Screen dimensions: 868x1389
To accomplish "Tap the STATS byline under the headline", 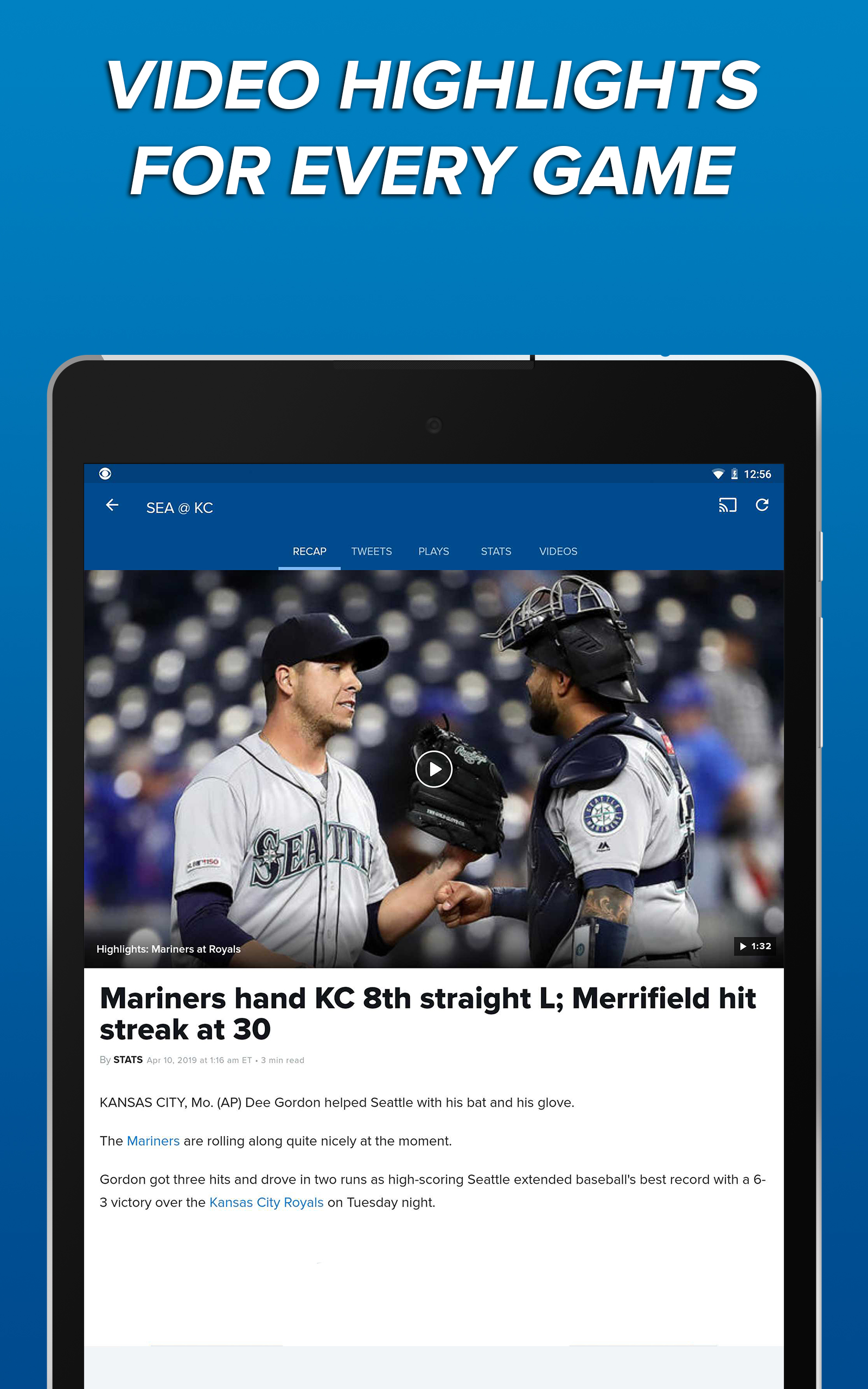I will [127, 1060].
